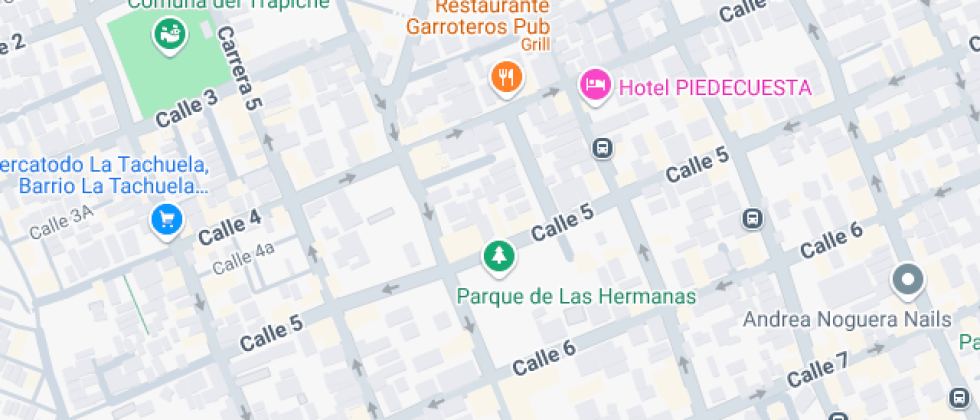This screenshot has width=980, height=420.
Task: Open the Comuna del Trapiche green marker
Action: [169, 36]
